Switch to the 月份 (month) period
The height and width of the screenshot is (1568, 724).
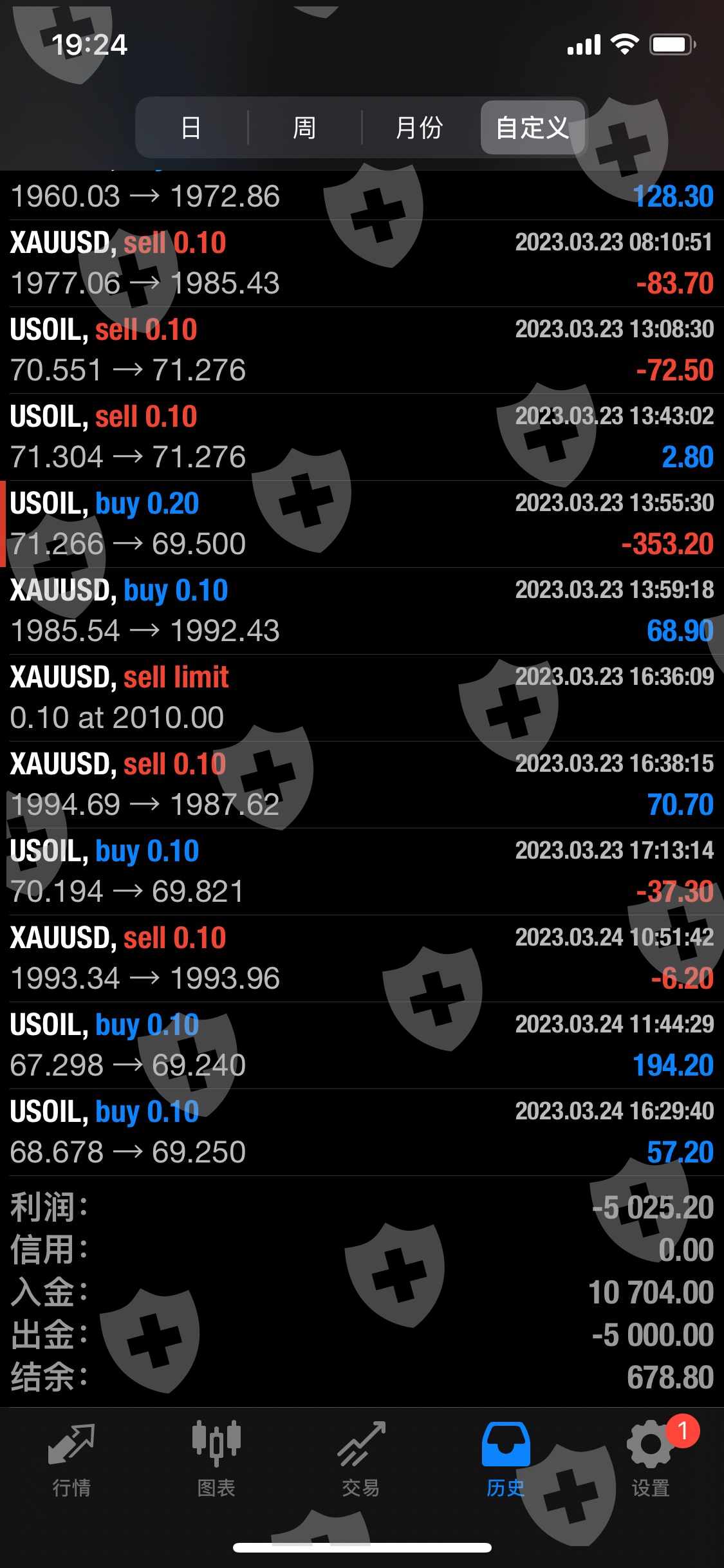419,127
